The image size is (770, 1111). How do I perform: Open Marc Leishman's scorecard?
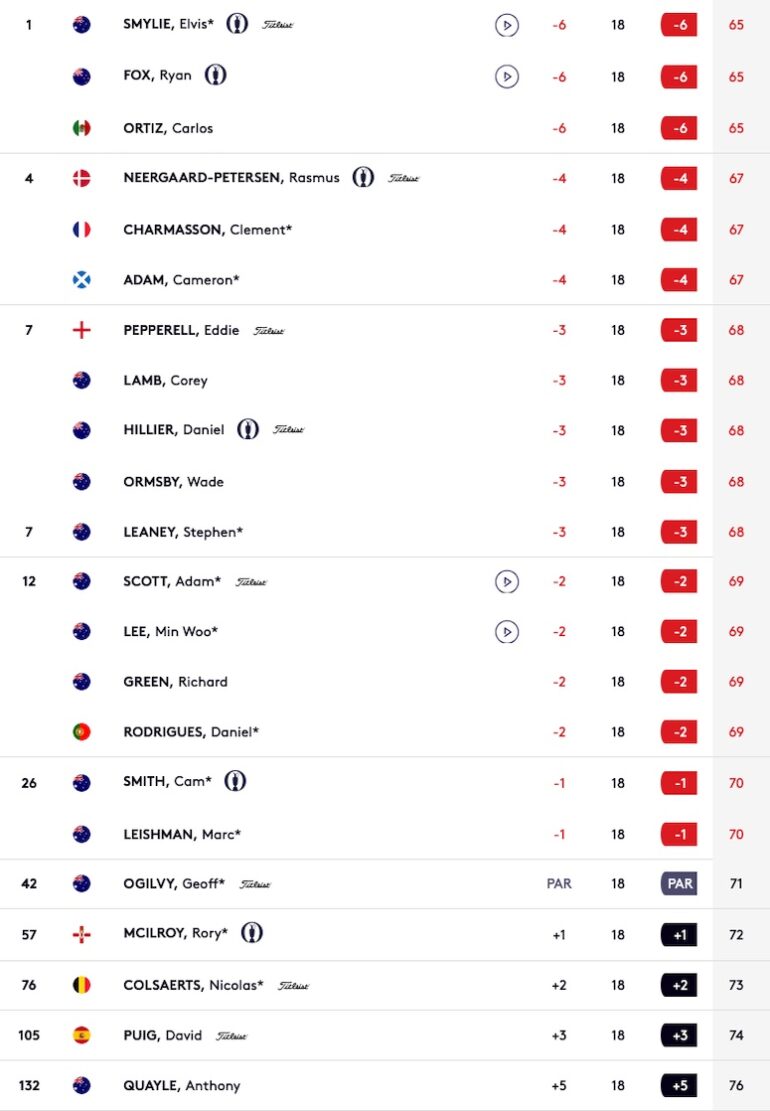coord(182,834)
